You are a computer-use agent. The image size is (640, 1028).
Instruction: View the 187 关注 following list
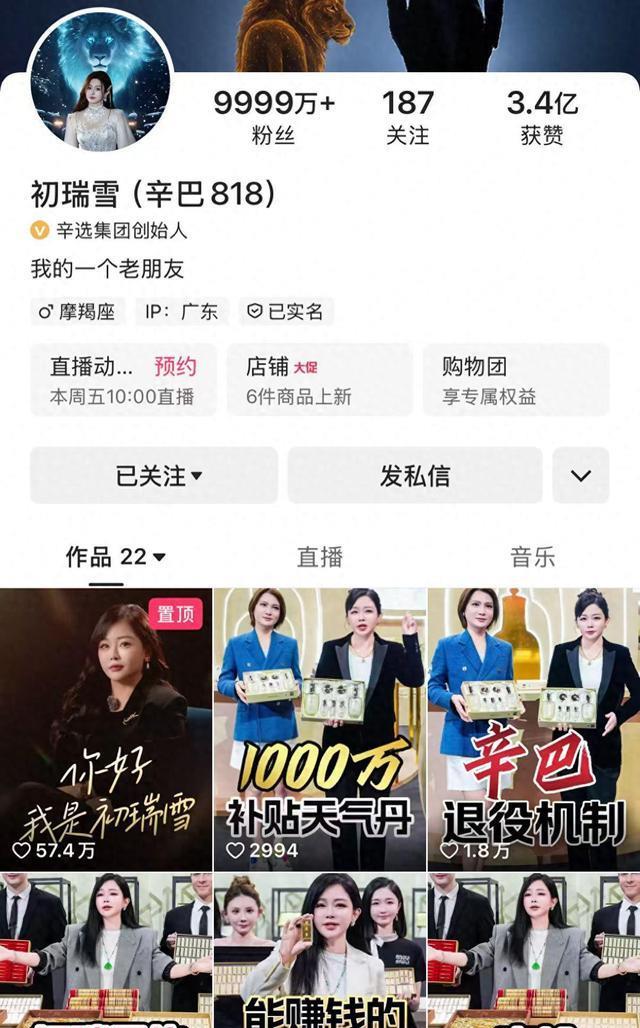408,117
